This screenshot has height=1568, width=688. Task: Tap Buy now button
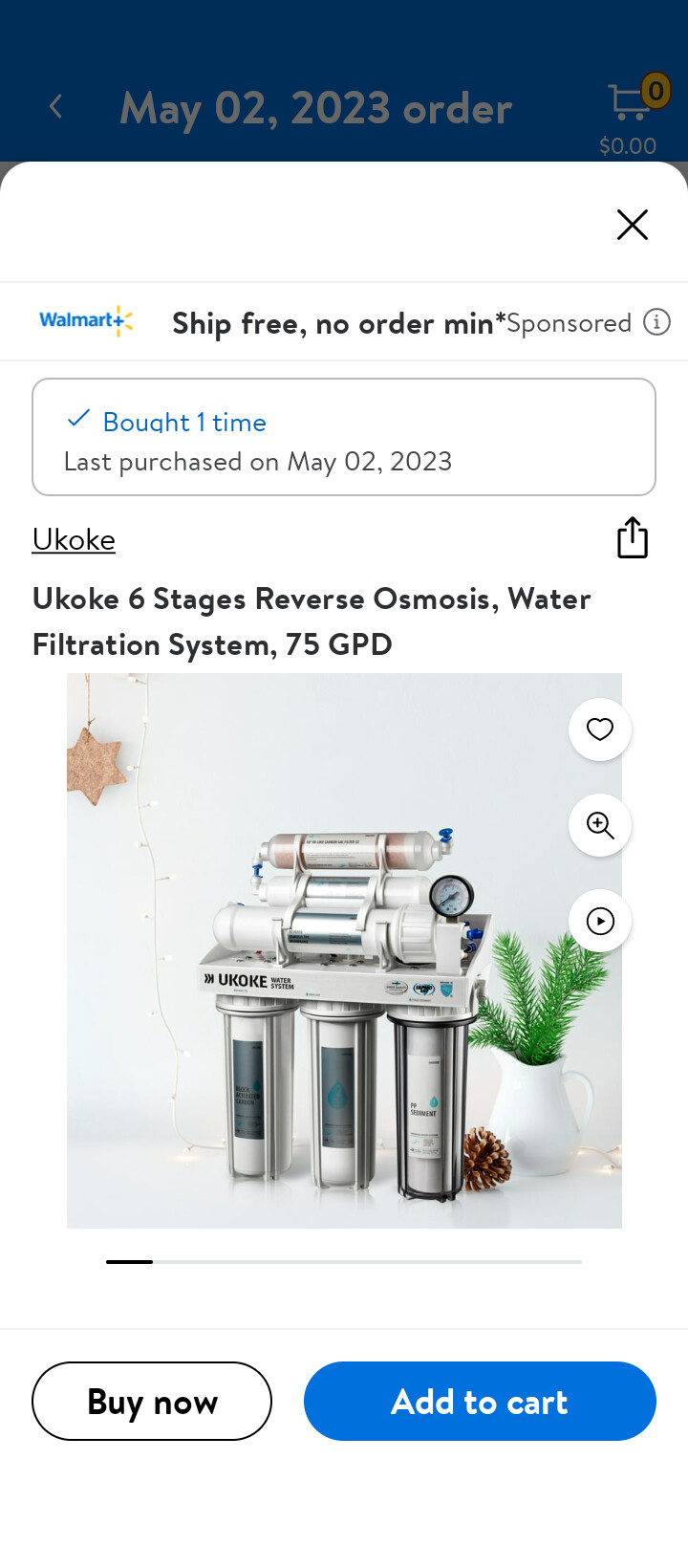(152, 1401)
